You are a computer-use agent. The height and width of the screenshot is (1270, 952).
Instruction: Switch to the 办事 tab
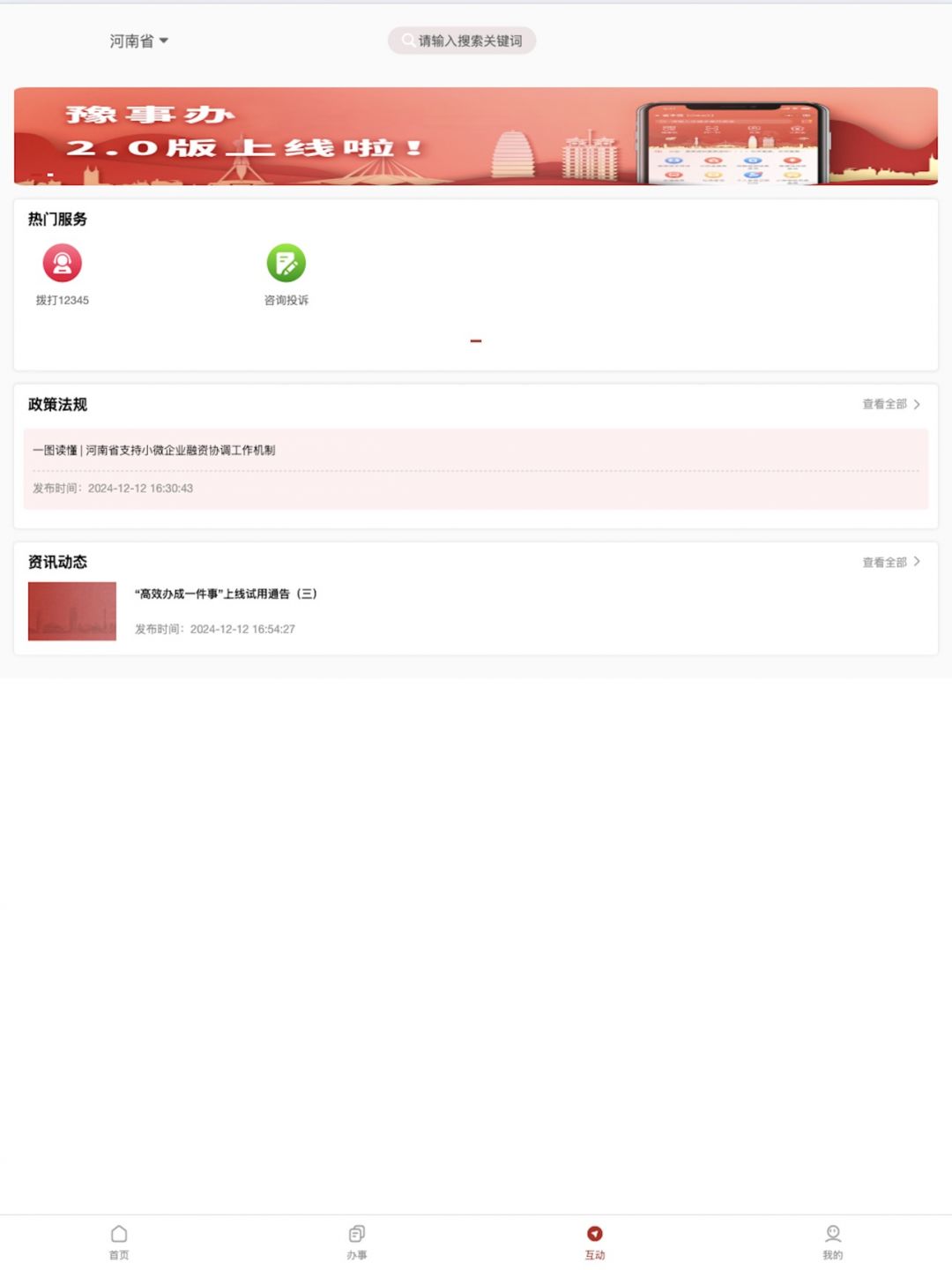pyautogui.click(x=357, y=1242)
